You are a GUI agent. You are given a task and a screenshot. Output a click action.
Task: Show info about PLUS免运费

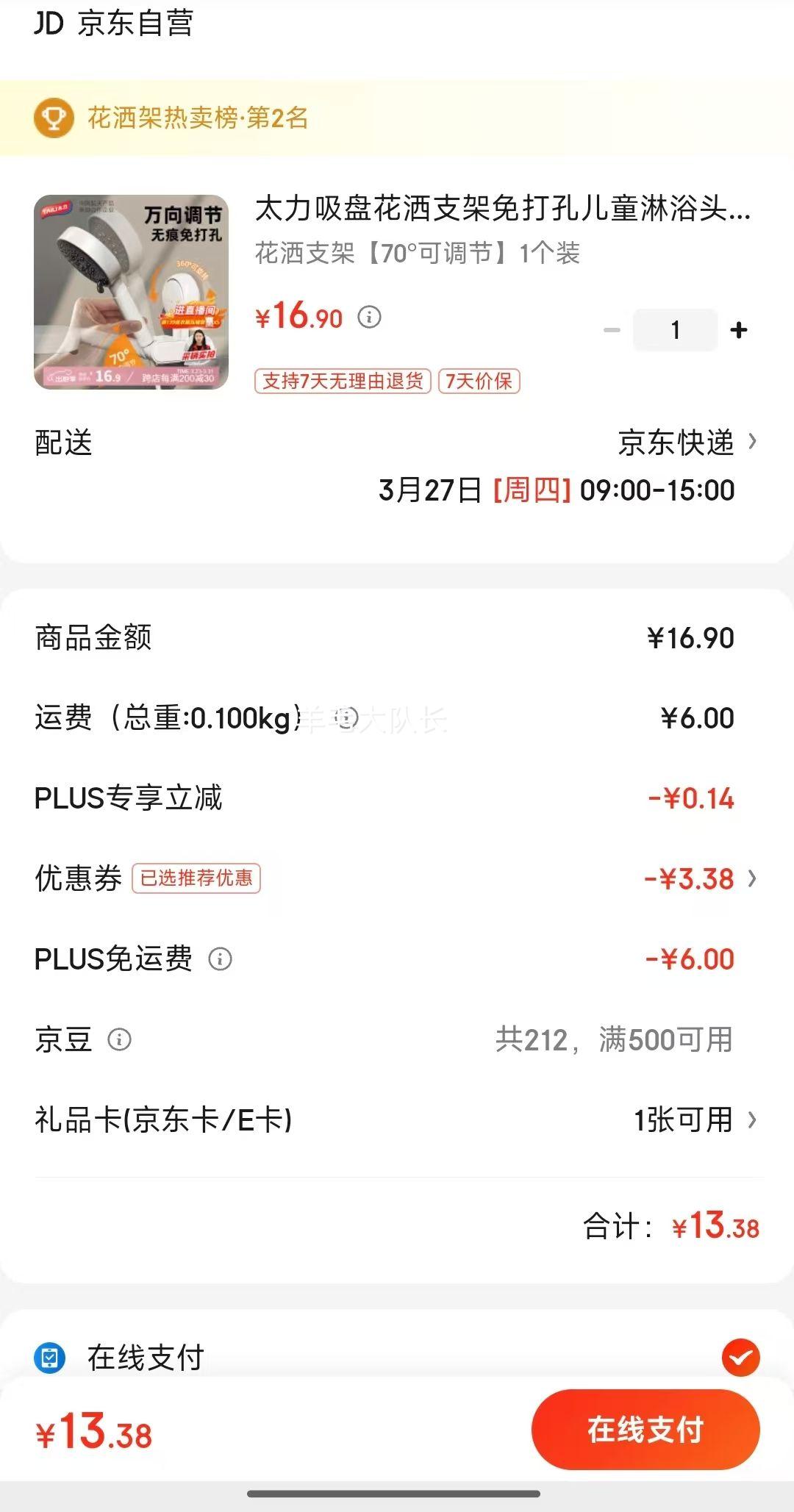tap(220, 959)
